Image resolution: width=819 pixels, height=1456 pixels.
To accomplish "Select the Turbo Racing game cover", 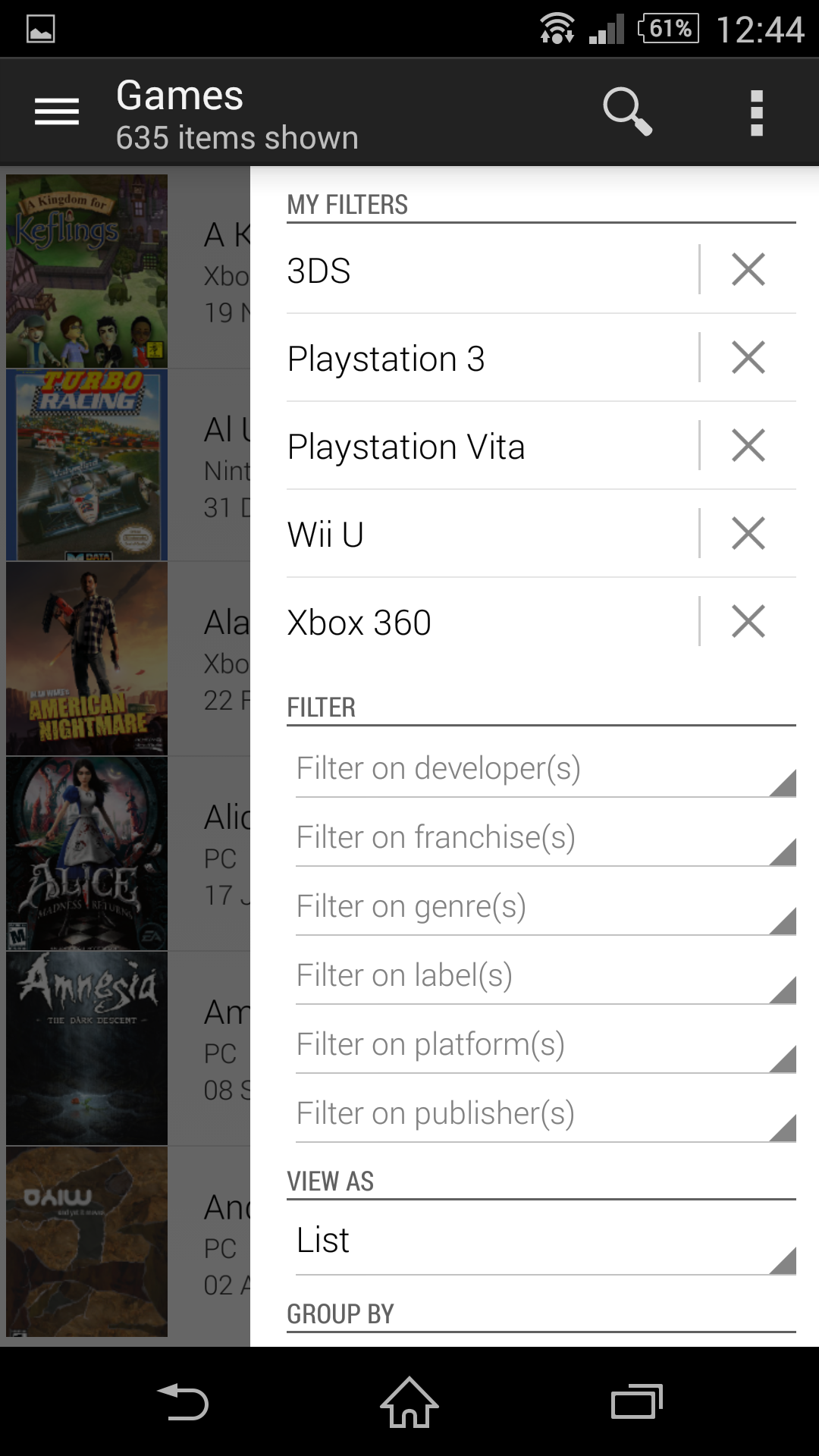I will pos(86,465).
